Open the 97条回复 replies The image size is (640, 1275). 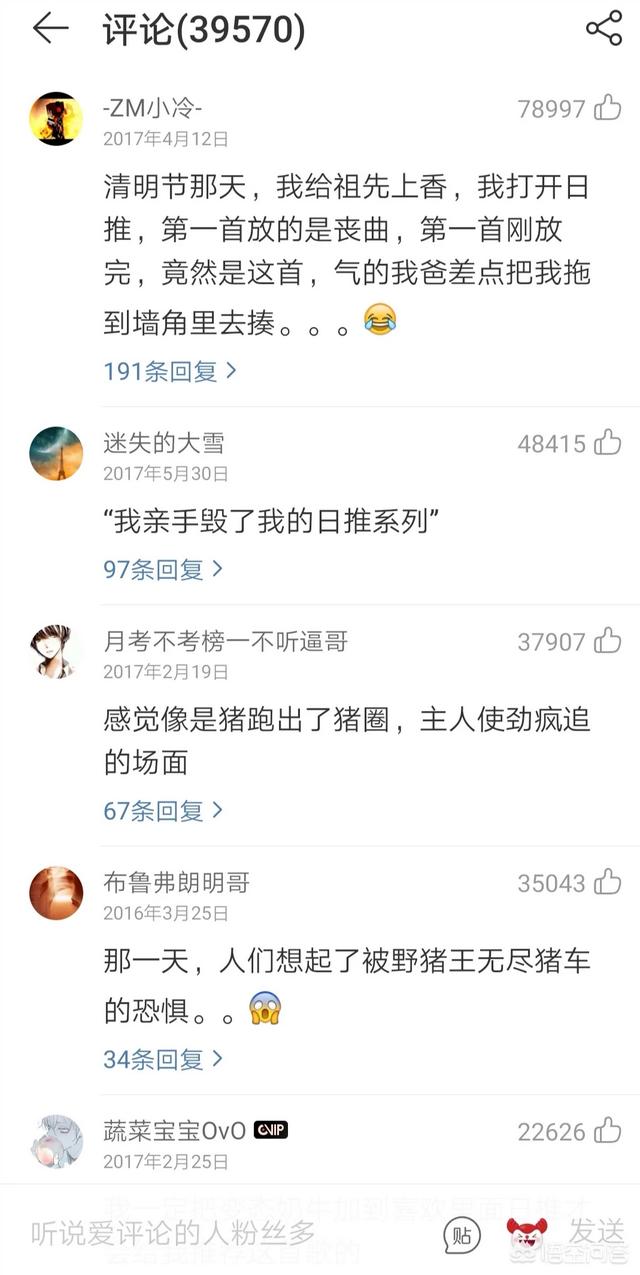pyautogui.click(x=163, y=570)
